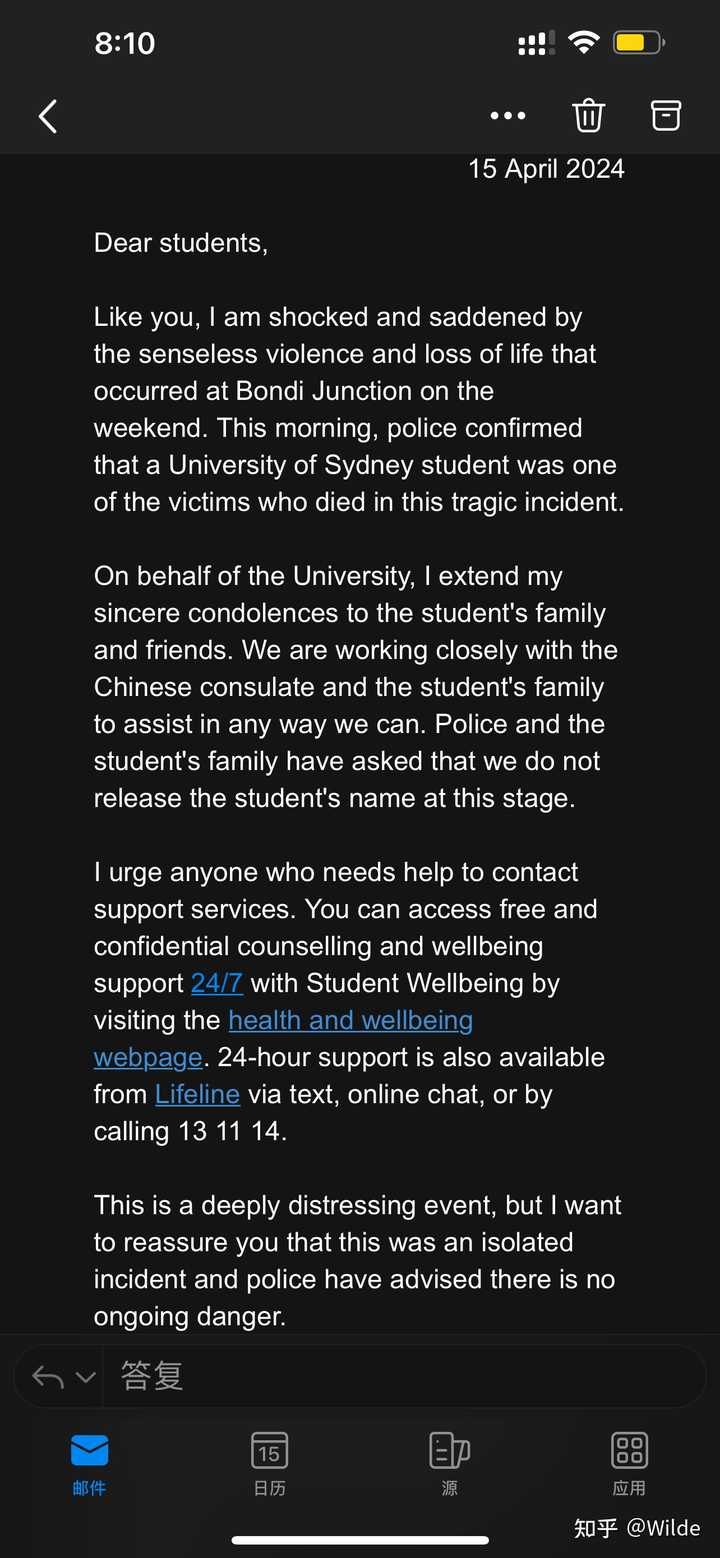Switch to the 日历 calendar tab

[x=269, y=1465]
